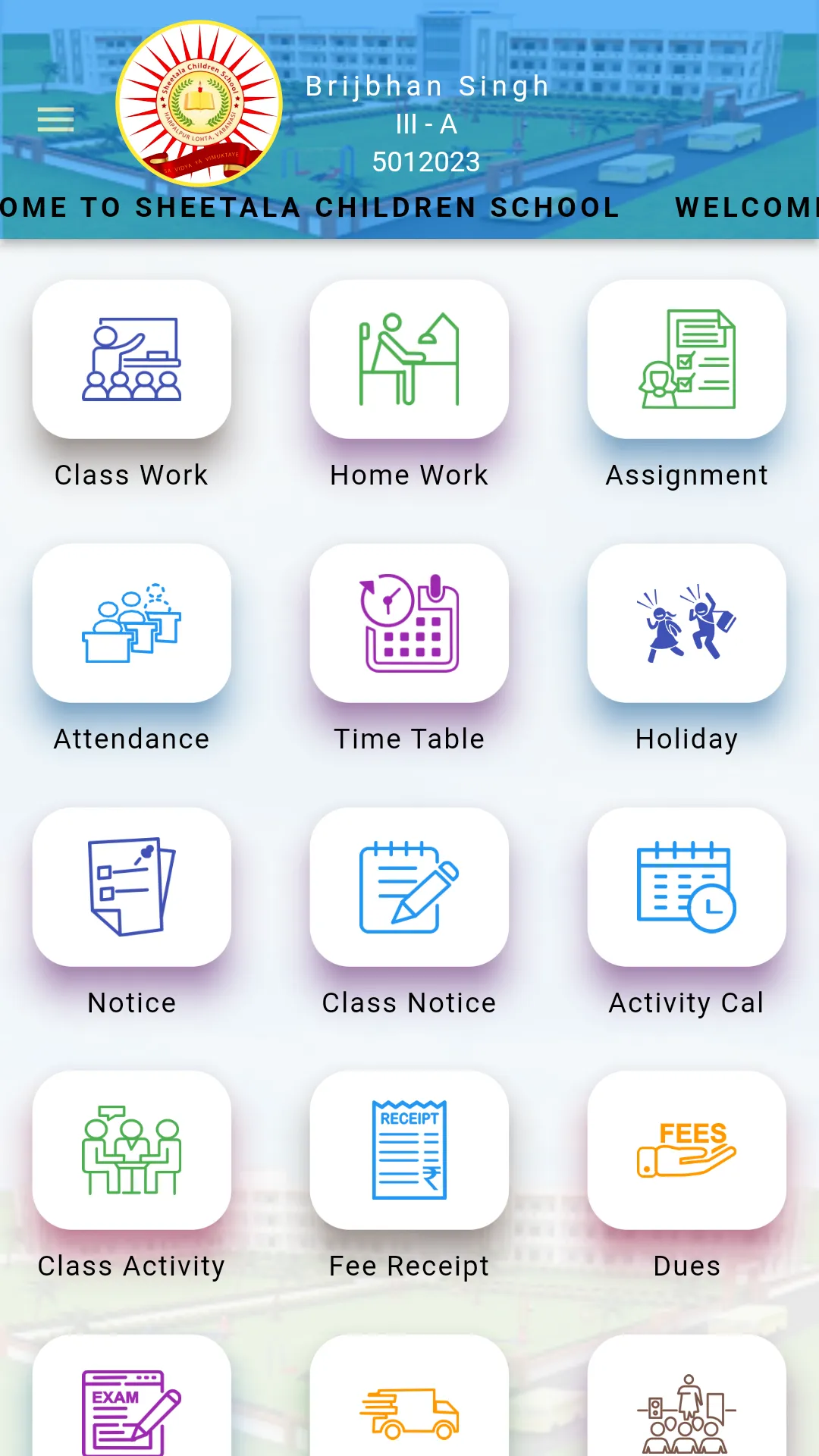Open the hamburger drawer menu
Image resolution: width=819 pixels, height=1456 pixels.
[x=55, y=120]
